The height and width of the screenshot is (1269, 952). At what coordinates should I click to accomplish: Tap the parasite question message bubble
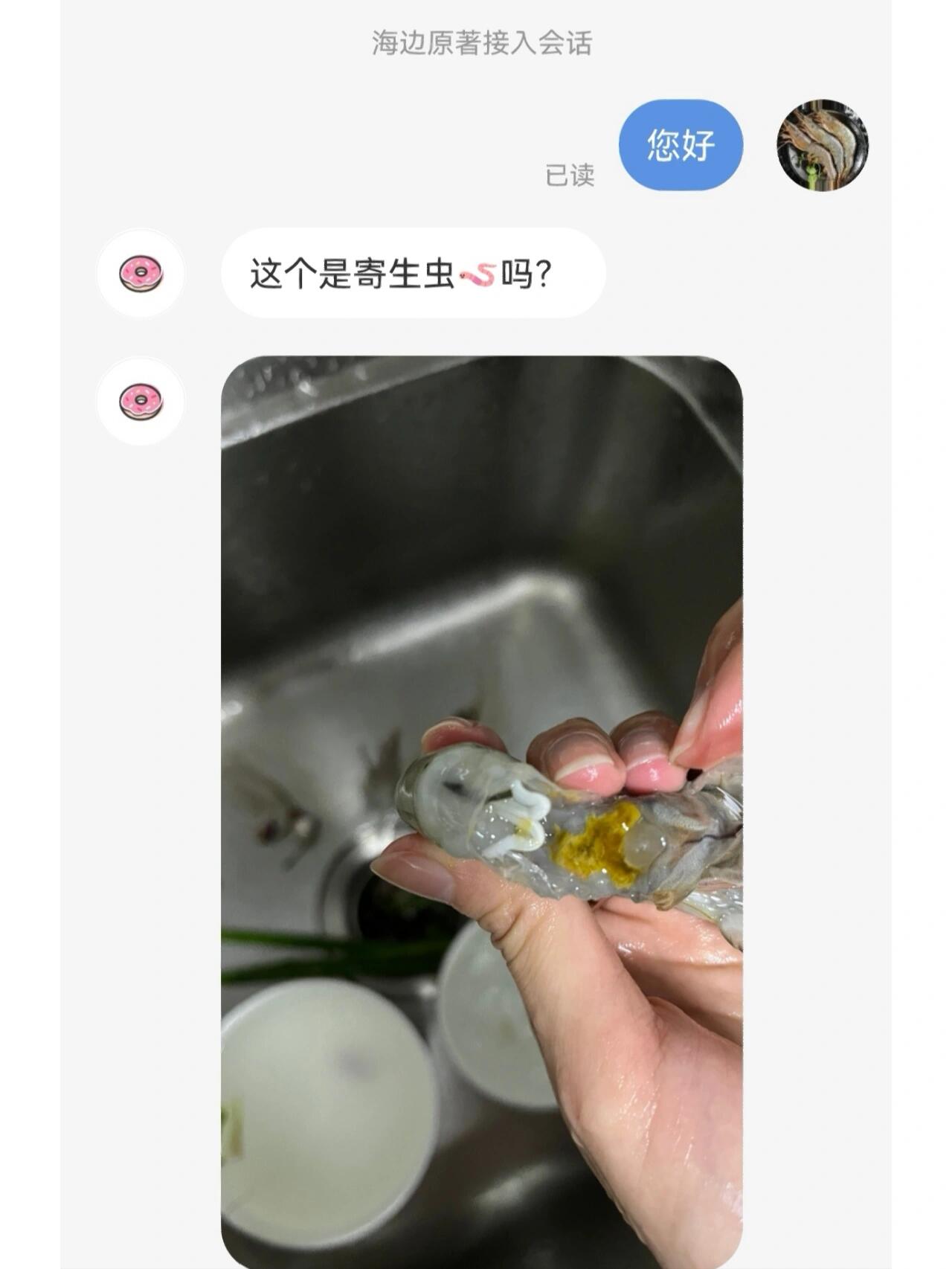(x=414, y=274)
